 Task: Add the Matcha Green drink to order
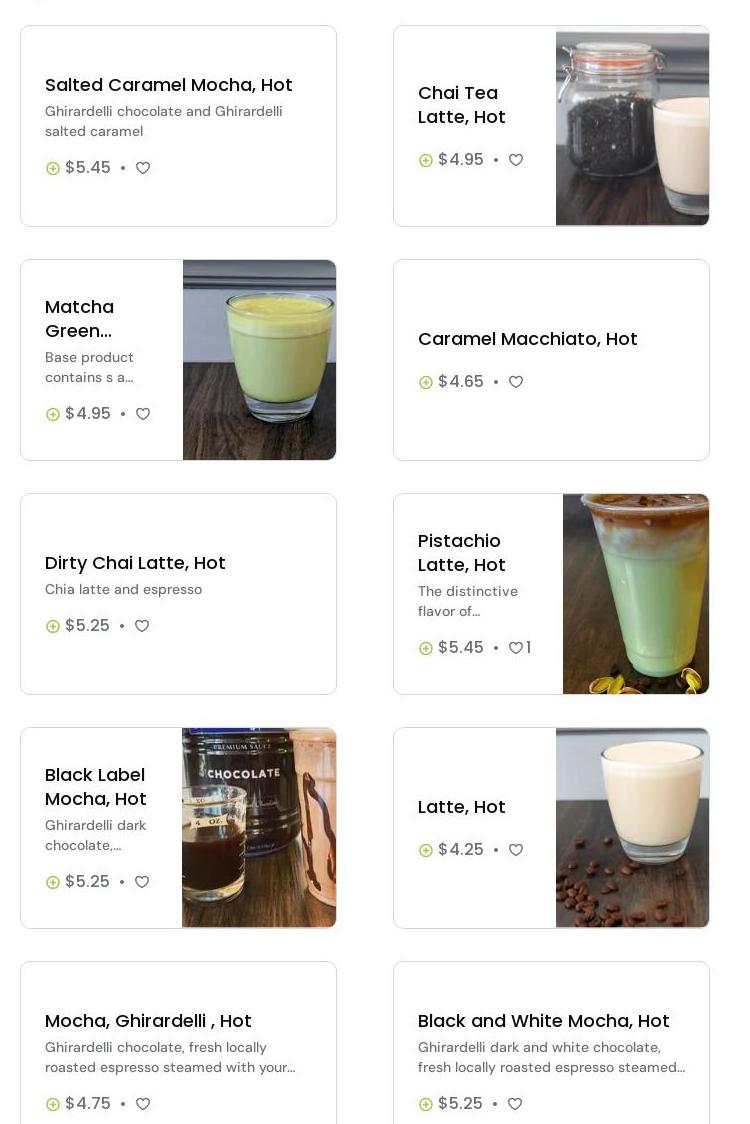point(53,414)
